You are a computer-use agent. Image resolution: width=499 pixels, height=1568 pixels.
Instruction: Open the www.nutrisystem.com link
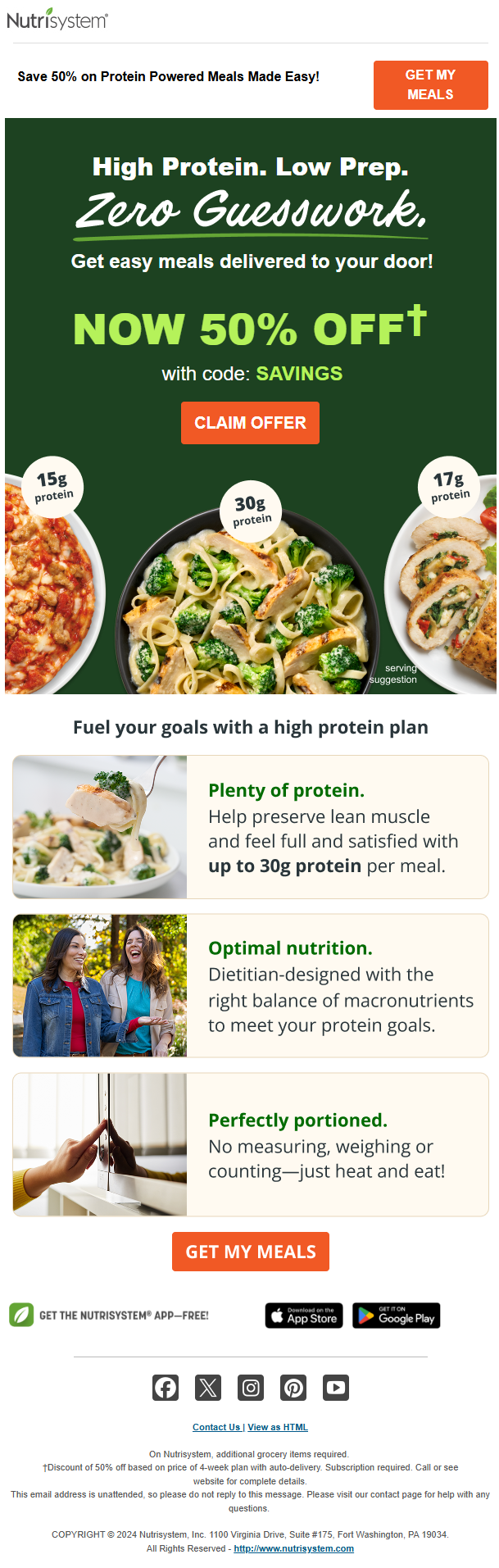coord(293,1548)
